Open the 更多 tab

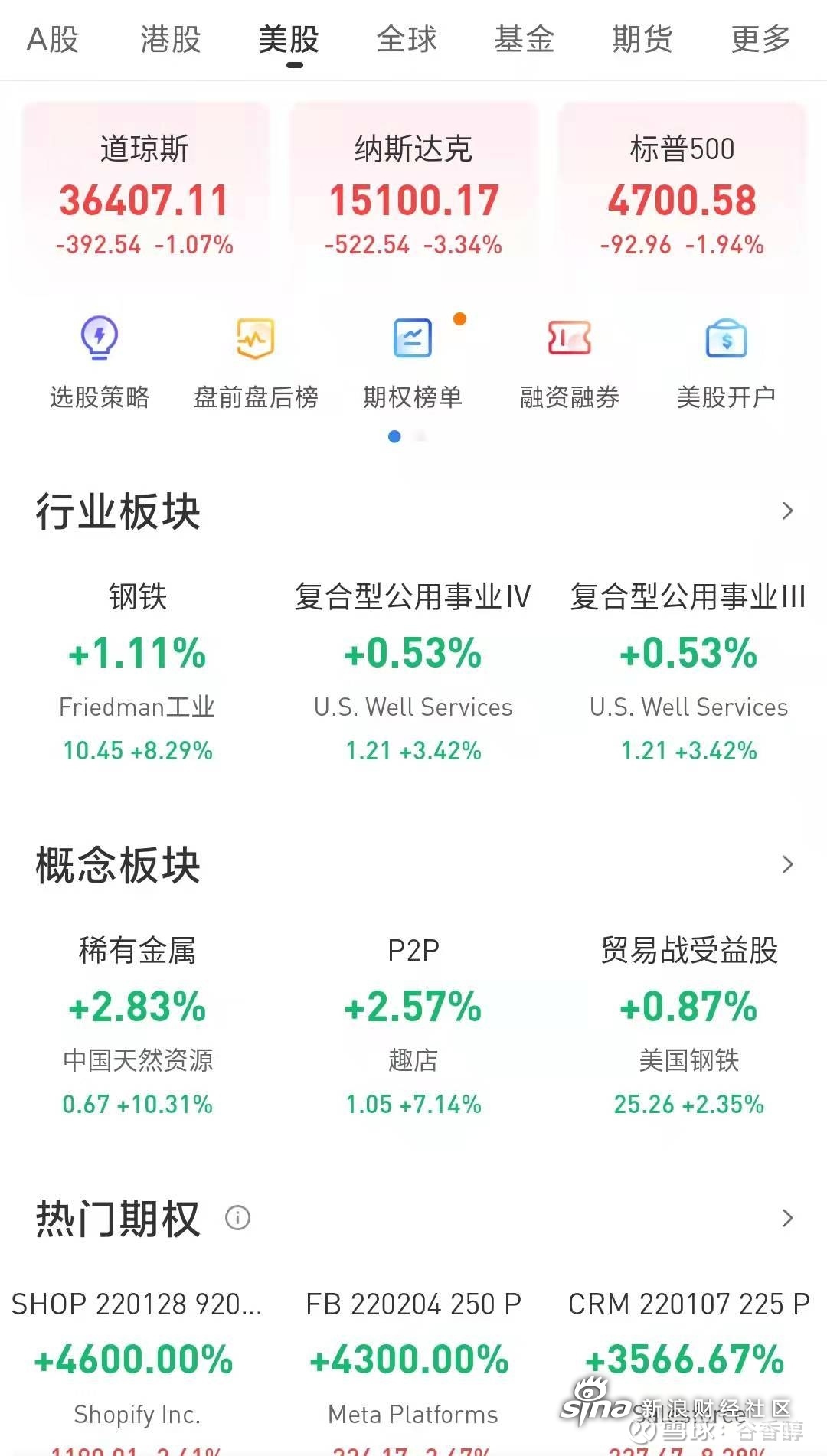pos(760,39)
